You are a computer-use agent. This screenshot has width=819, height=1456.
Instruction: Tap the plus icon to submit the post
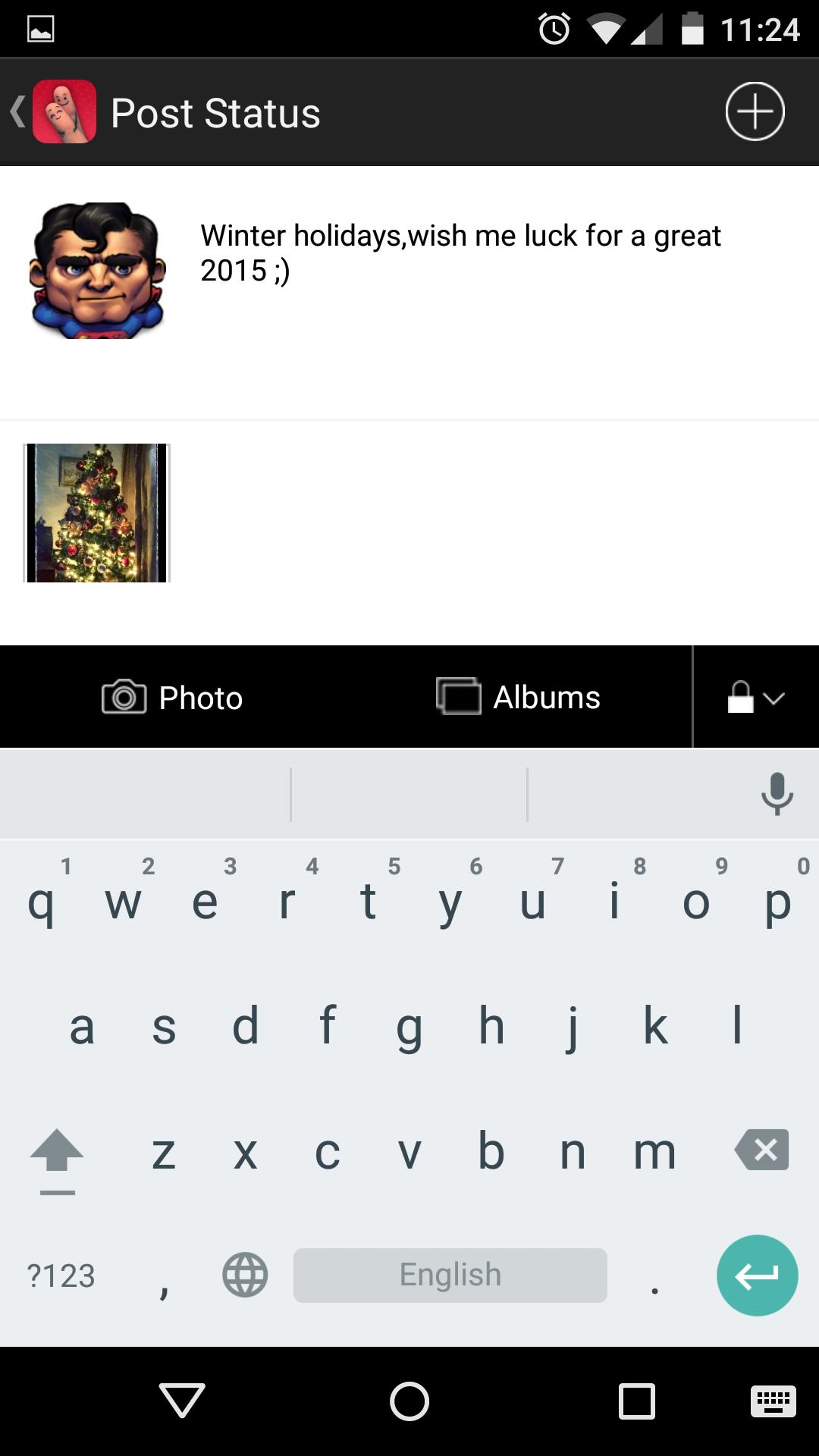pyautogui.click(x=754, y=111)
